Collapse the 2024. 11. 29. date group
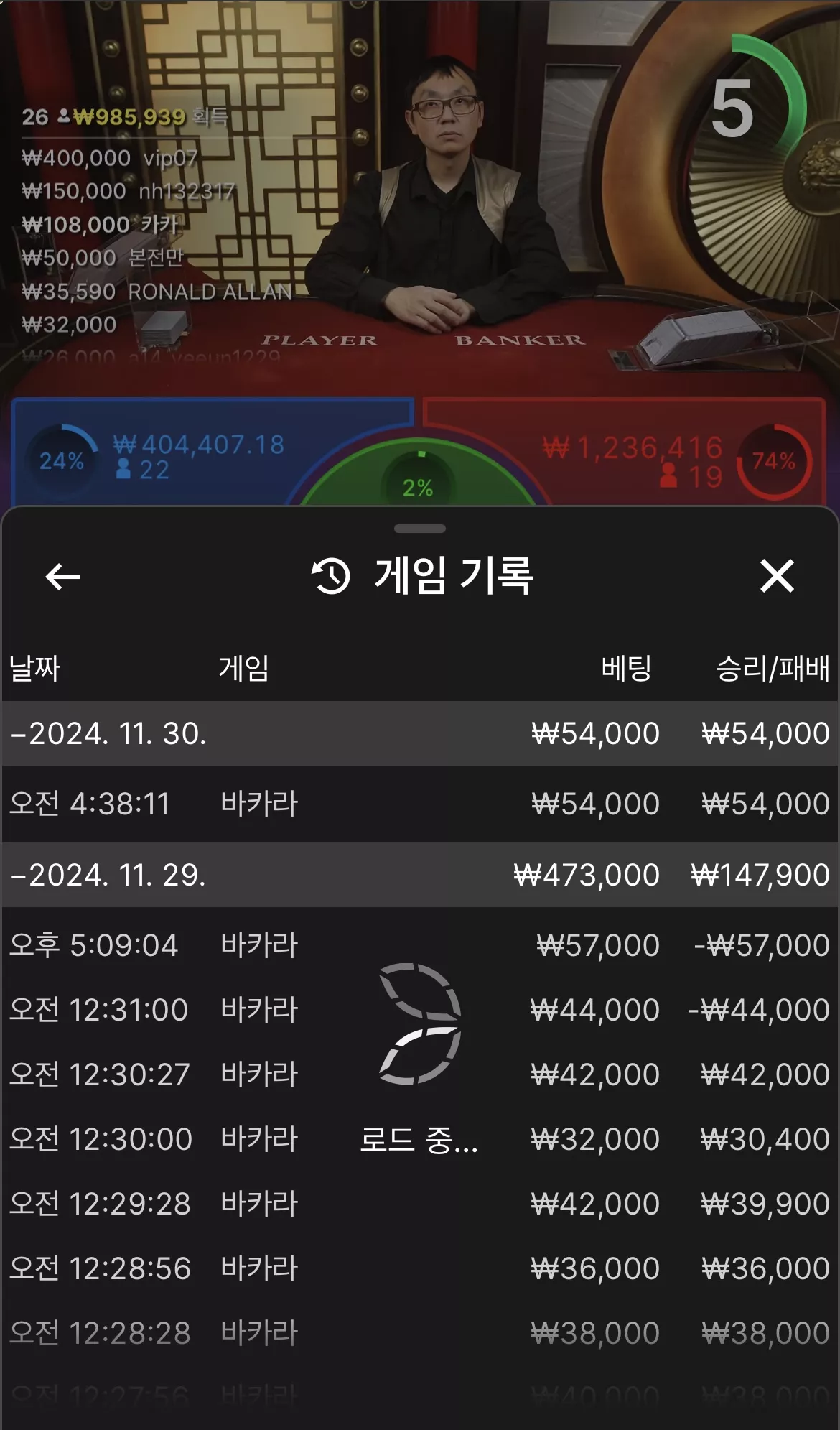The height and width of the screenshot is (1430, 840). pos(420,875)
